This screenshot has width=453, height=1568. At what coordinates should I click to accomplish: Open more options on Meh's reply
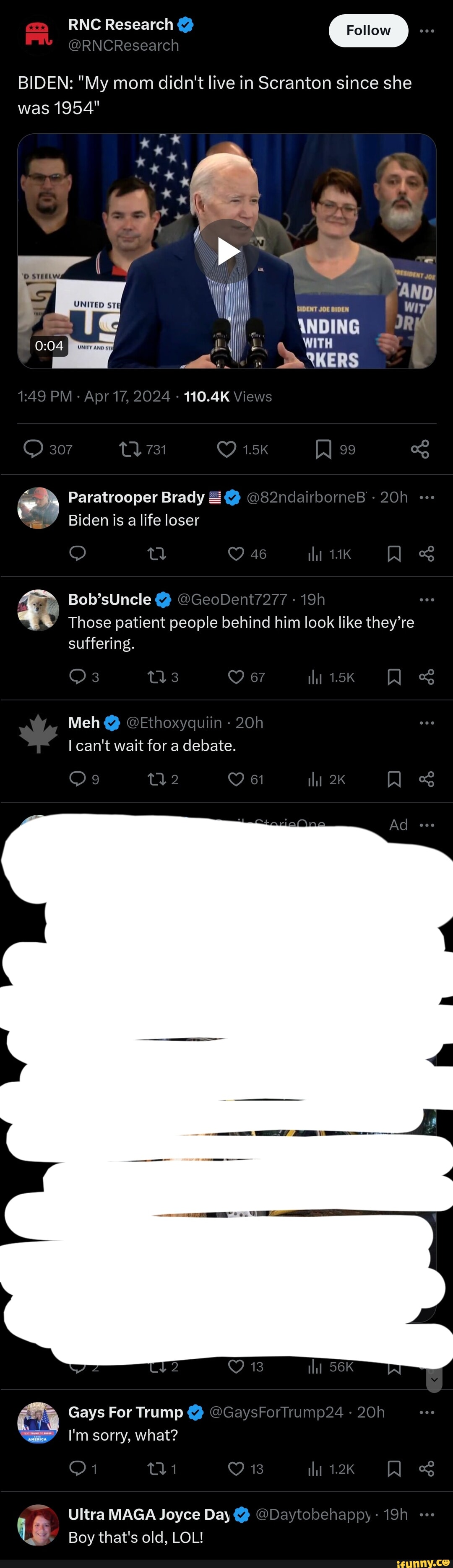click(427, 723)
